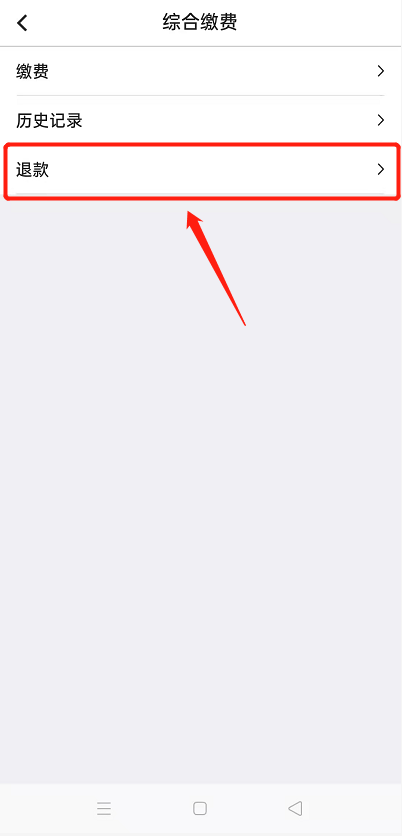Open recent apps from navigation bar
Screen dimensions: 402x836
tap(104, 809)
